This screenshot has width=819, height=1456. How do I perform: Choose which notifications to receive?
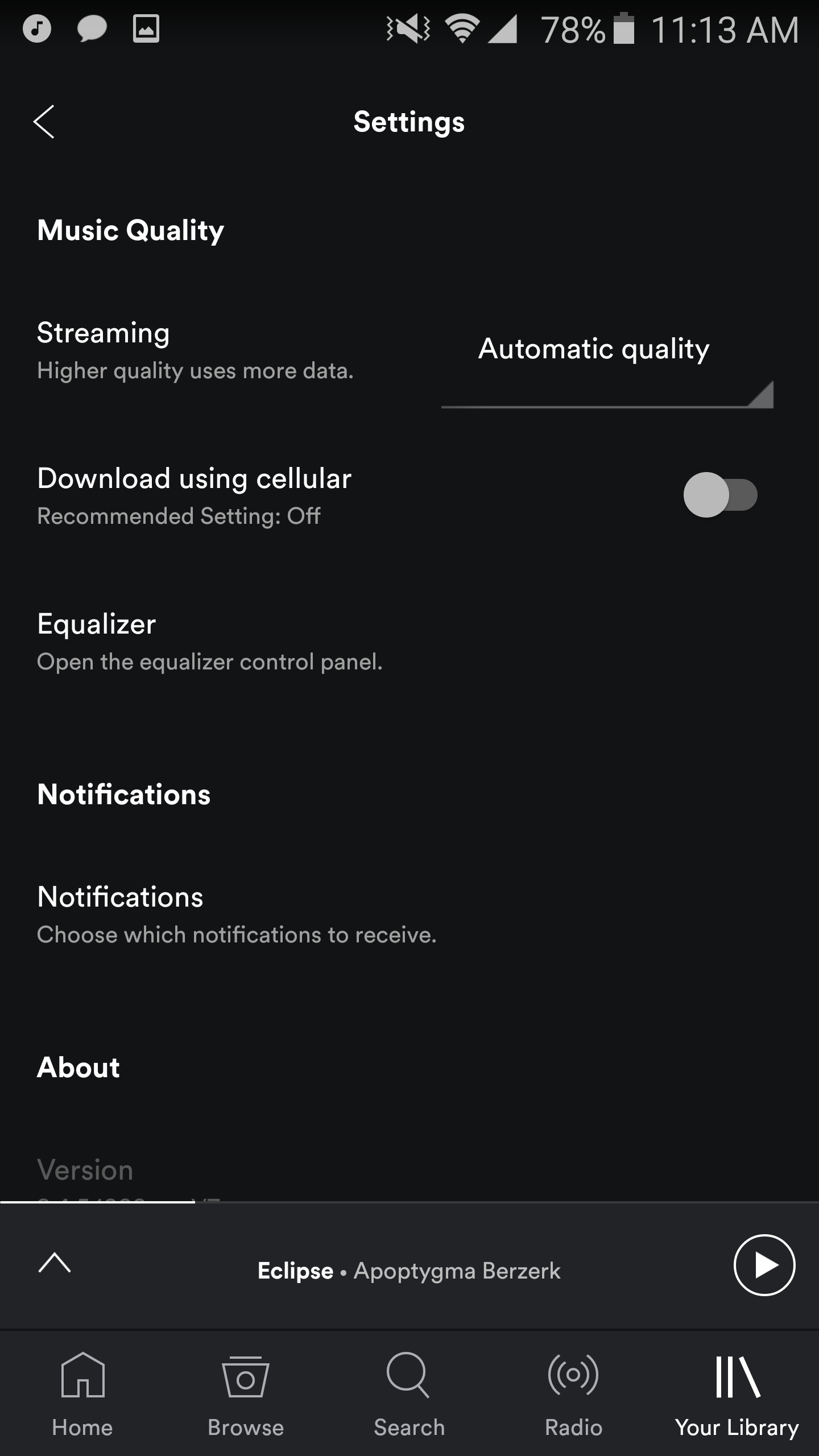point(236,915)
